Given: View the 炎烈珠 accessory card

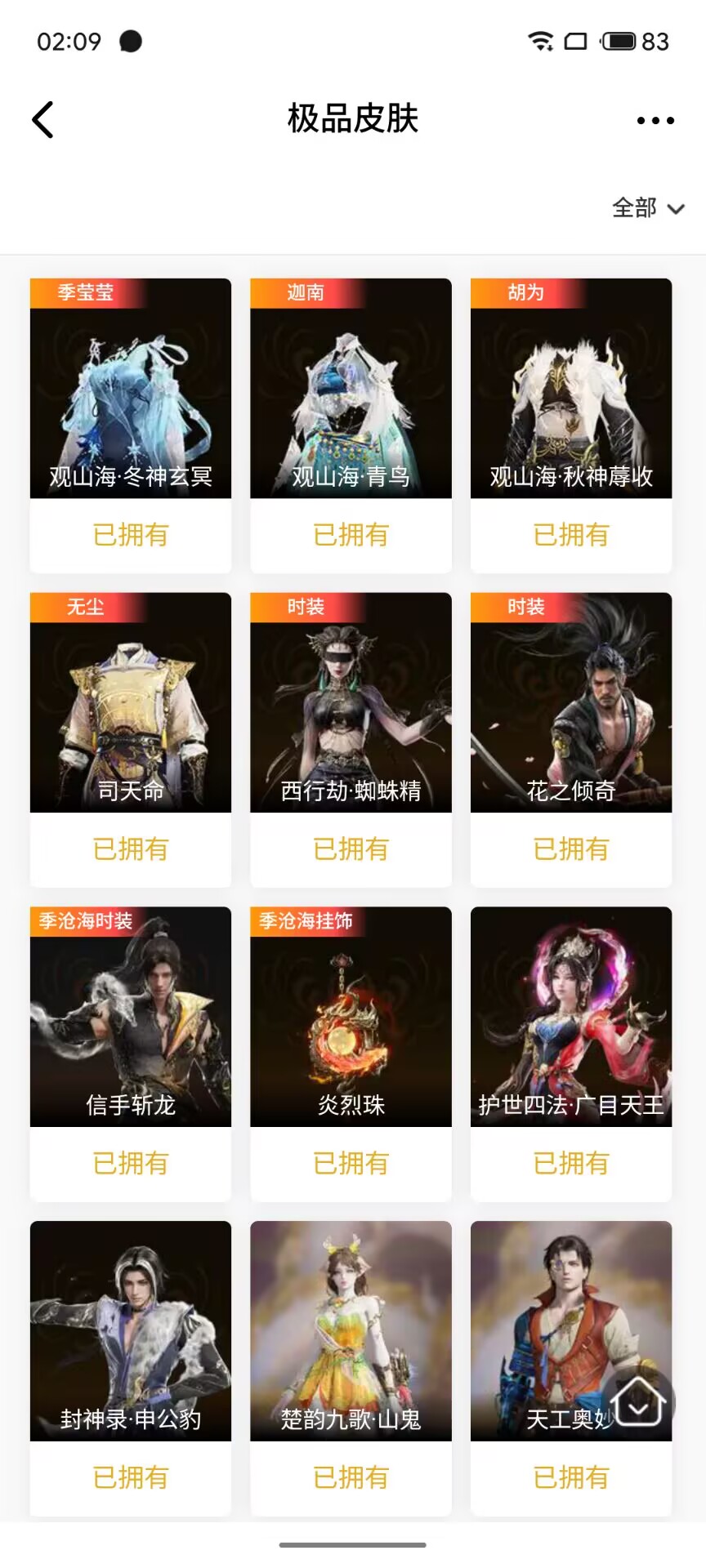Looking at the screenshot, I should click(x=351, y=1017).
